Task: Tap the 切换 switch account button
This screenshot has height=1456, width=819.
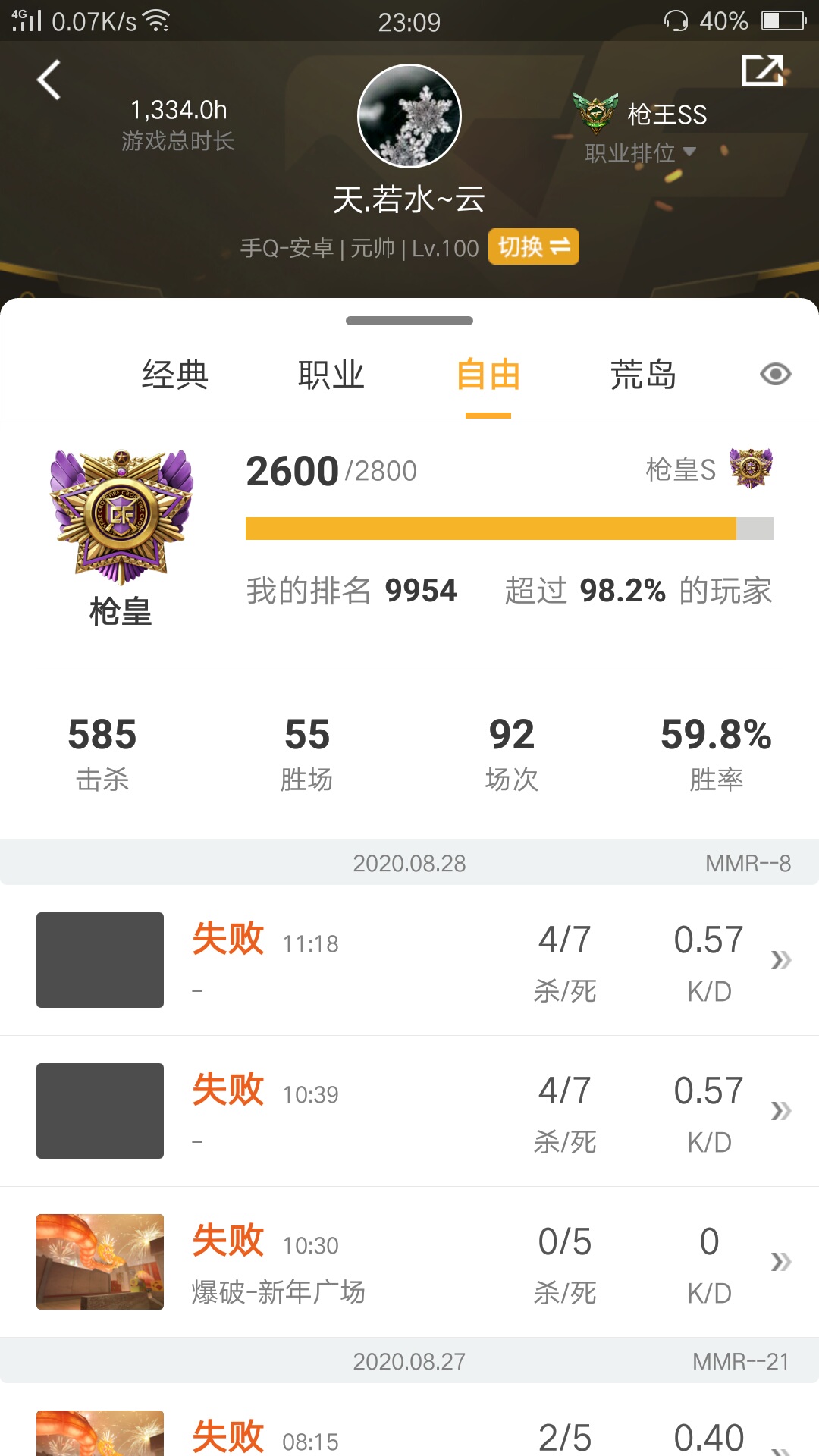Action: tap(534, 246)
